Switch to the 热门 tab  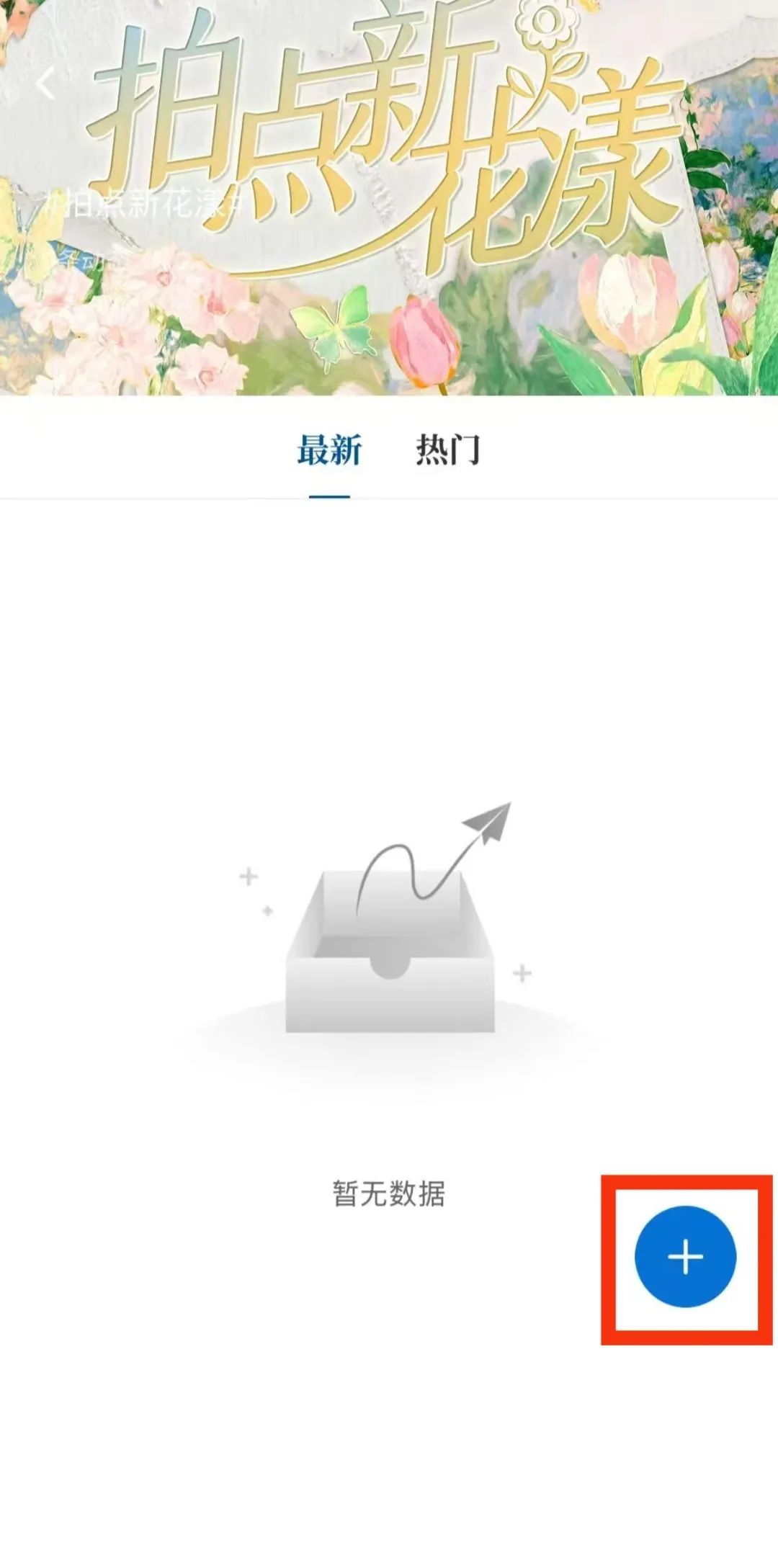coord(447,451)
